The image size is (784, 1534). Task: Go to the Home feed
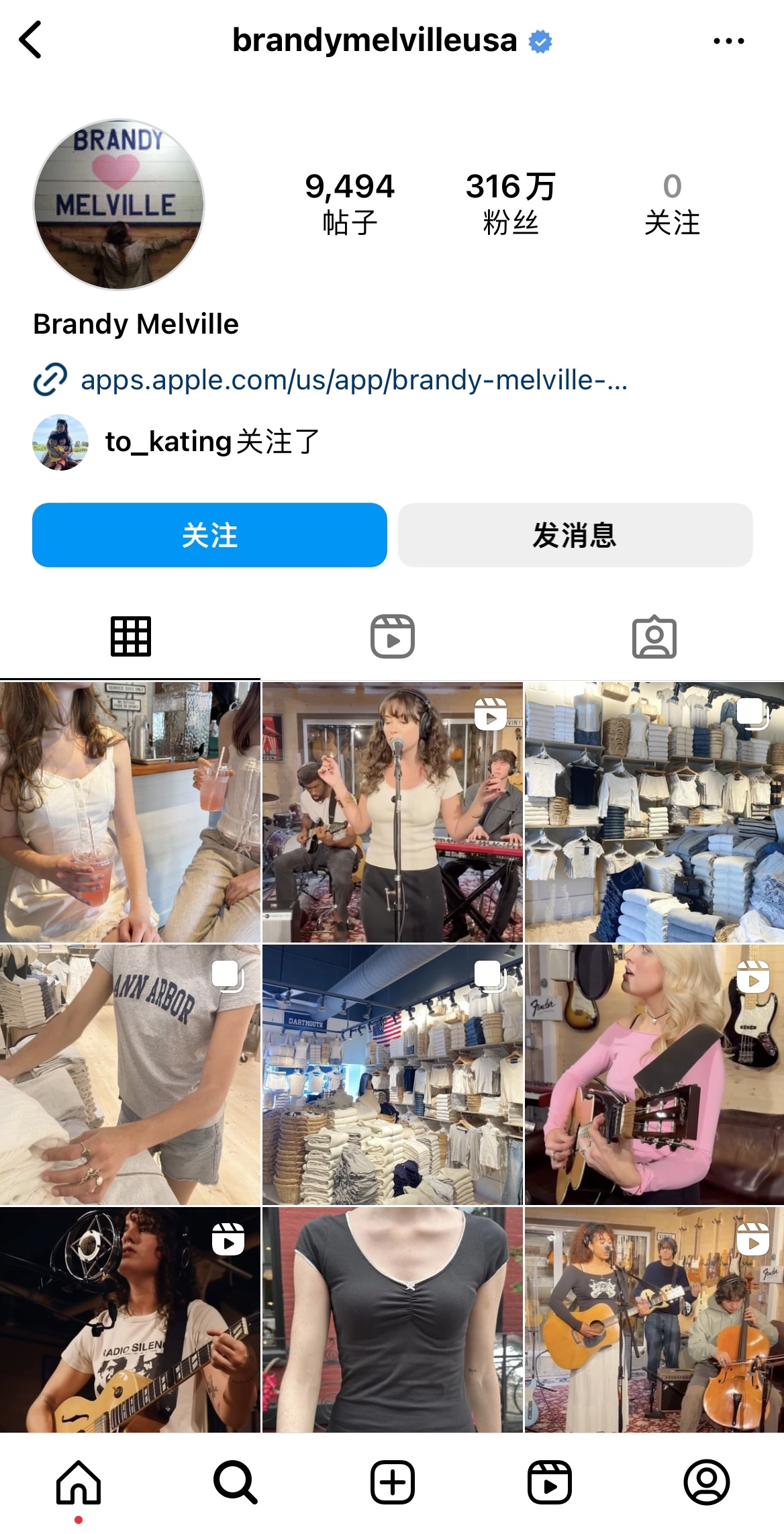(x=79, y=1482)
